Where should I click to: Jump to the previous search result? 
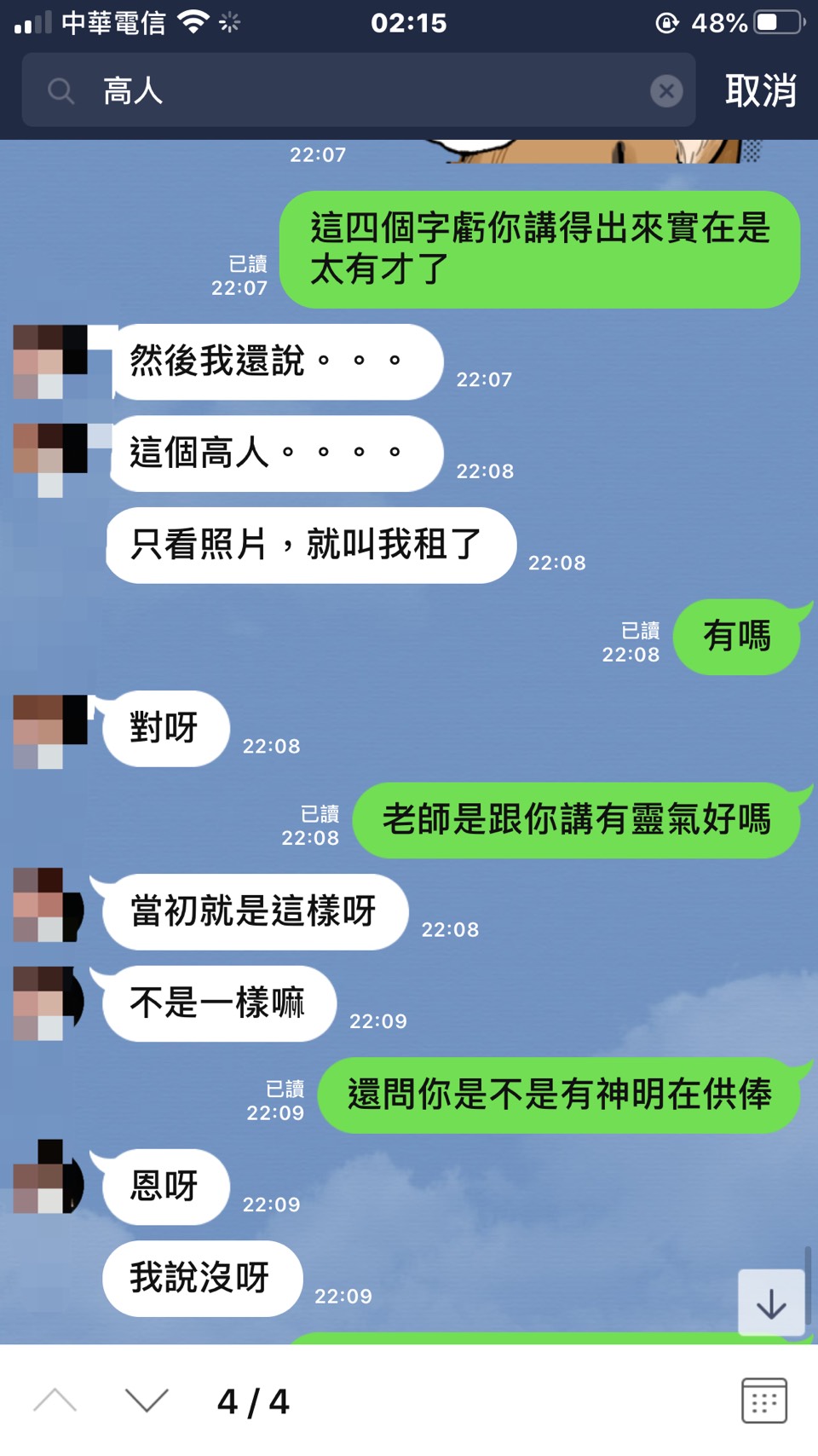pyautogui.click(x=55, y=1400)
